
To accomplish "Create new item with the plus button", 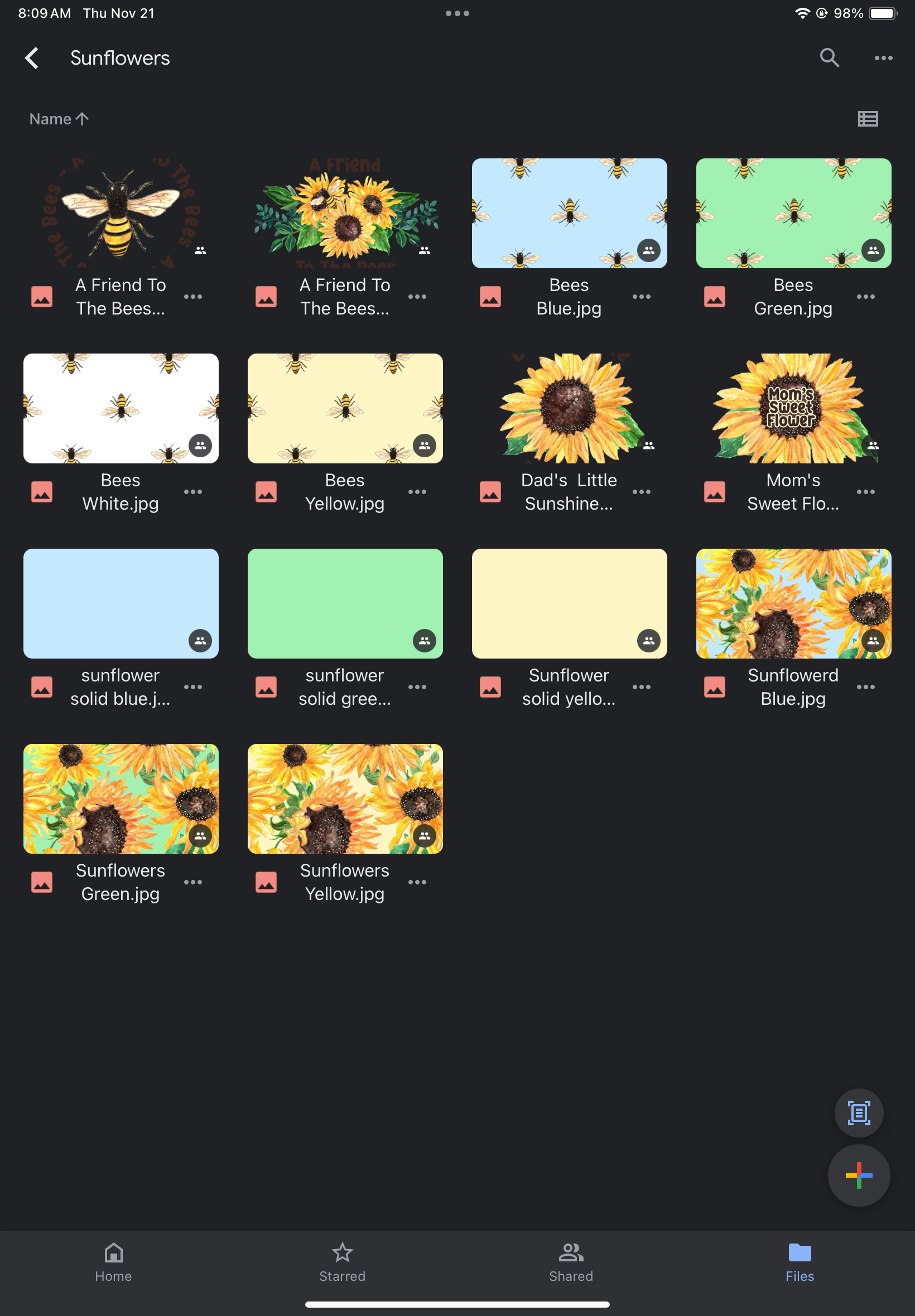I will tap(858, 1175).
